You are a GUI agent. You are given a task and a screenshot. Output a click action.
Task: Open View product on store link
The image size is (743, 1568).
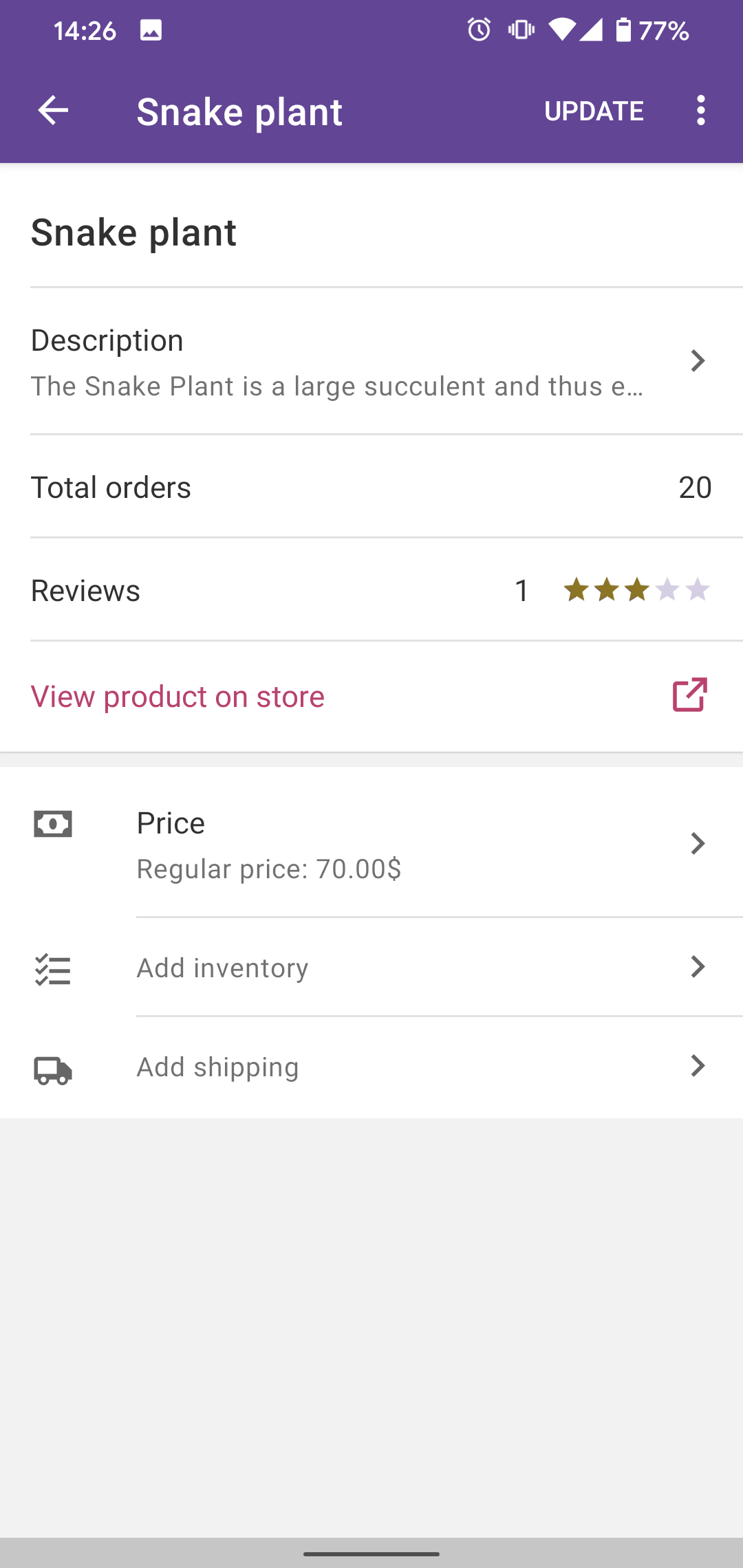click(177, 696)
